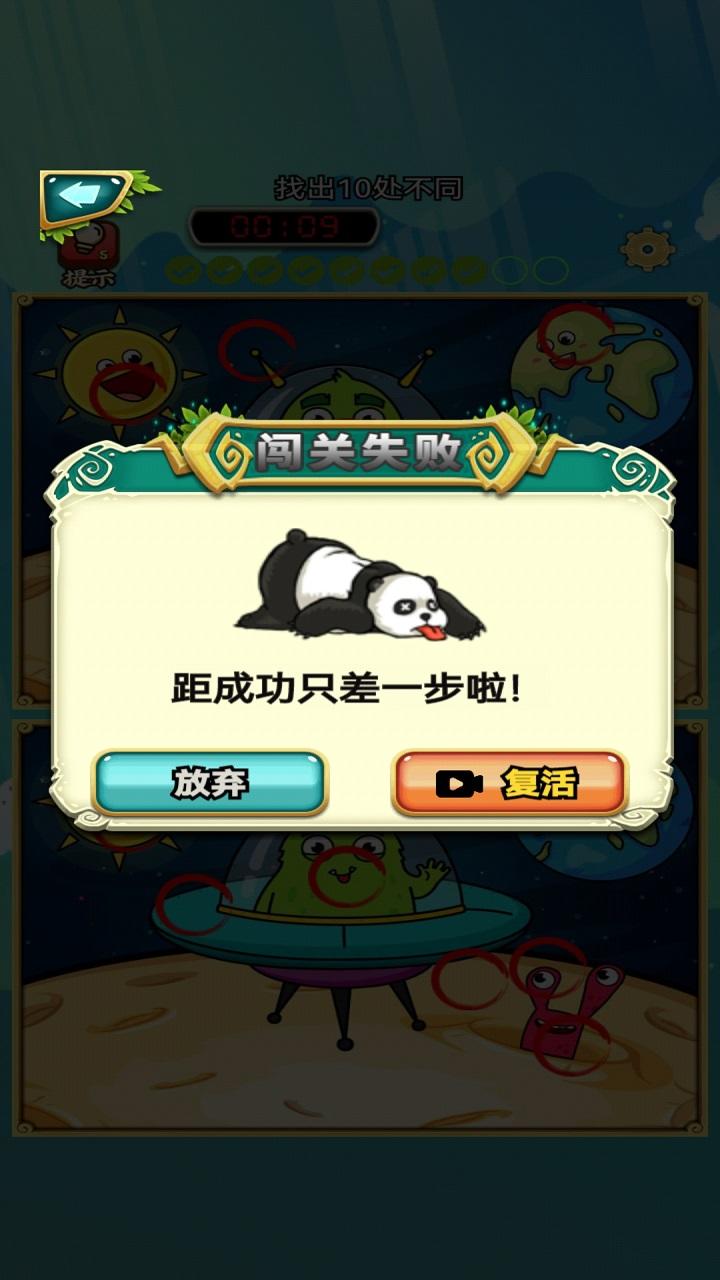720x1280 pixels.
Task: Open the settings gear
Action: (647, 248)
